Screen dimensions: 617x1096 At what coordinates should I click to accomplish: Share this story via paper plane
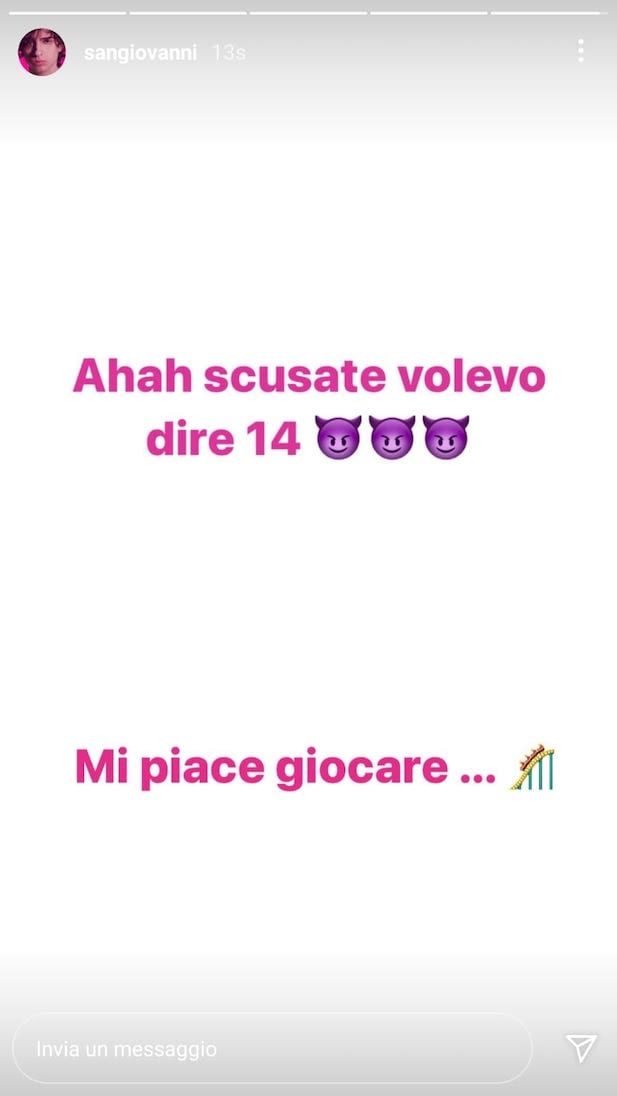(x=581, y=1048)
